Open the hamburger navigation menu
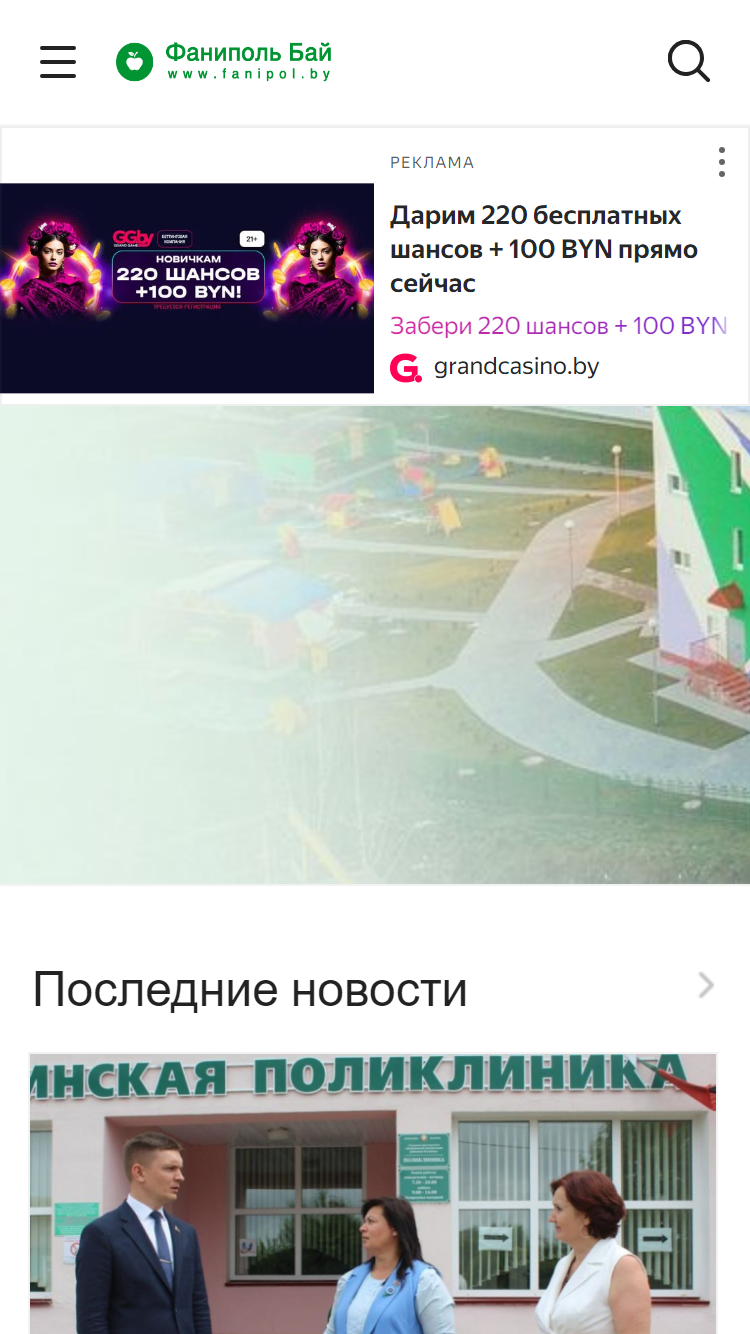 coord(58,62)
